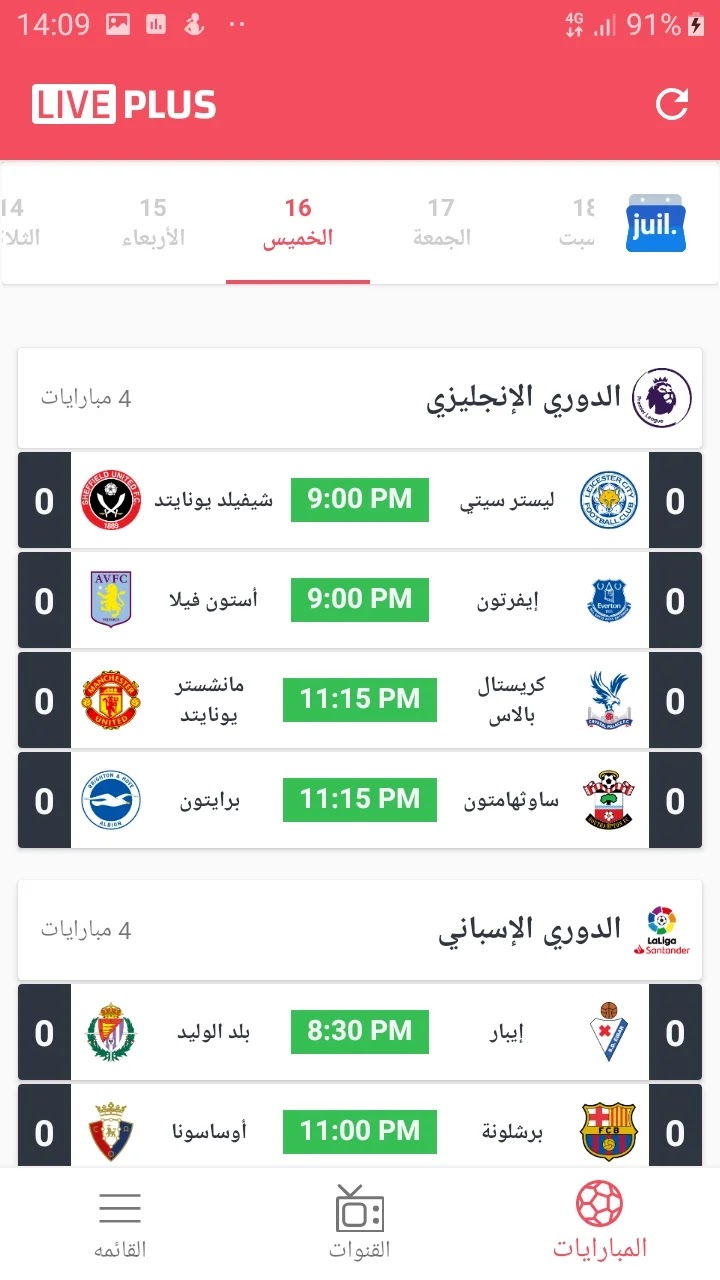Open the juil. calendar picker
This screenshot has width=720, height=1280.
point(655,223)
